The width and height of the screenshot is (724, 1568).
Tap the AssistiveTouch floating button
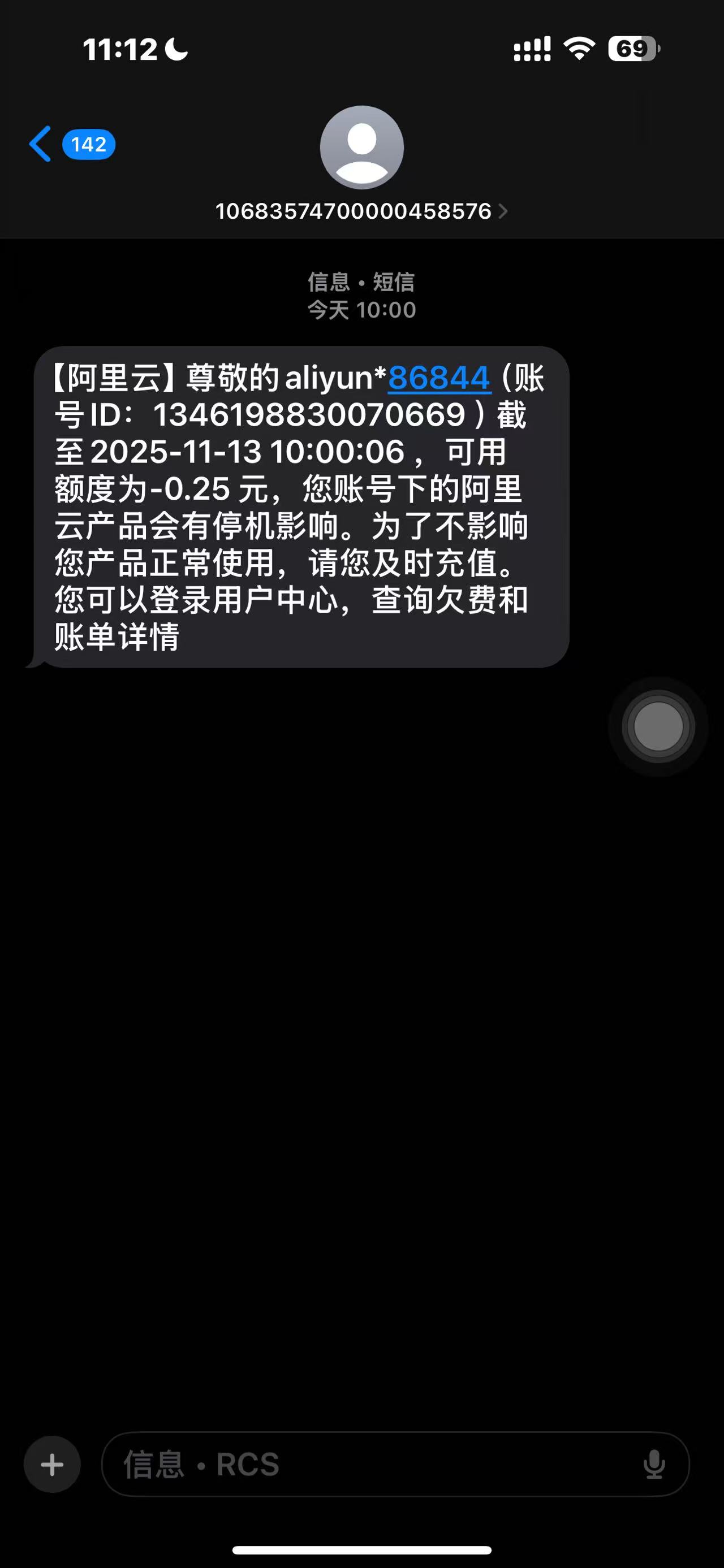point(658,726)
